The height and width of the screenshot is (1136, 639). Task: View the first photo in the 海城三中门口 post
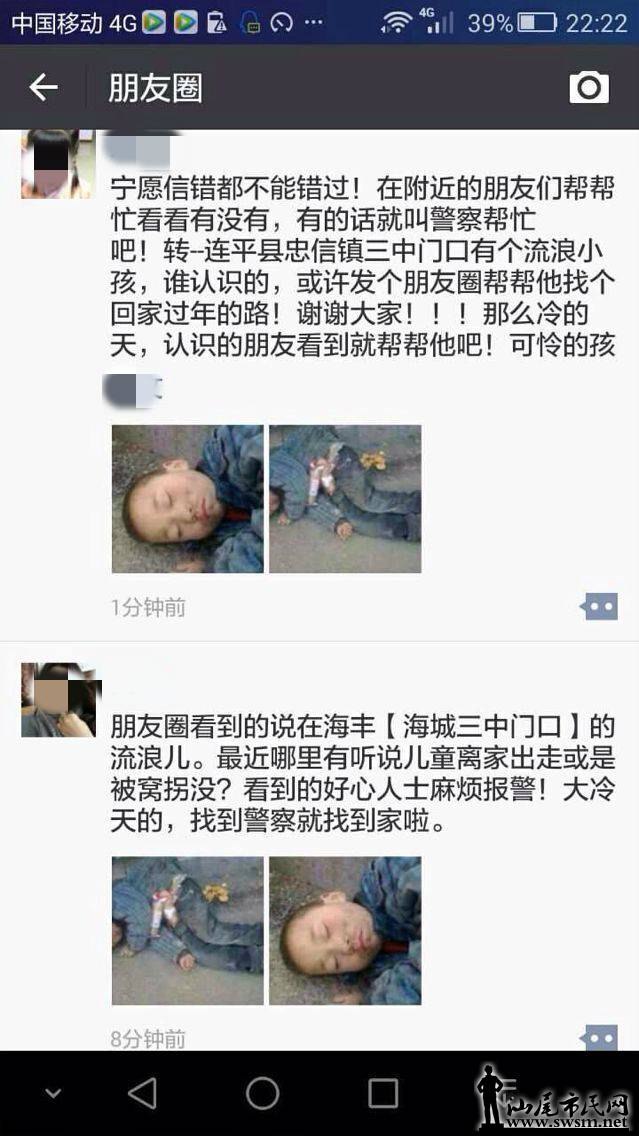tap(188, 930)
